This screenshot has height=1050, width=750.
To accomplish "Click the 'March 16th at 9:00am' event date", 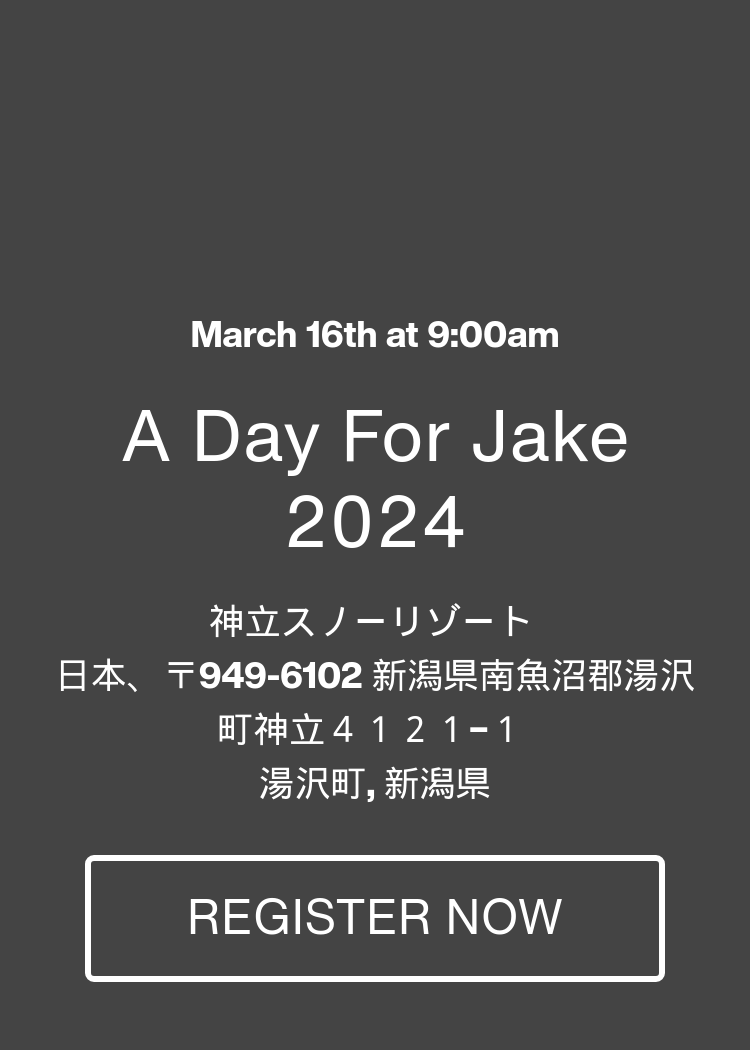I will (374, 335).
